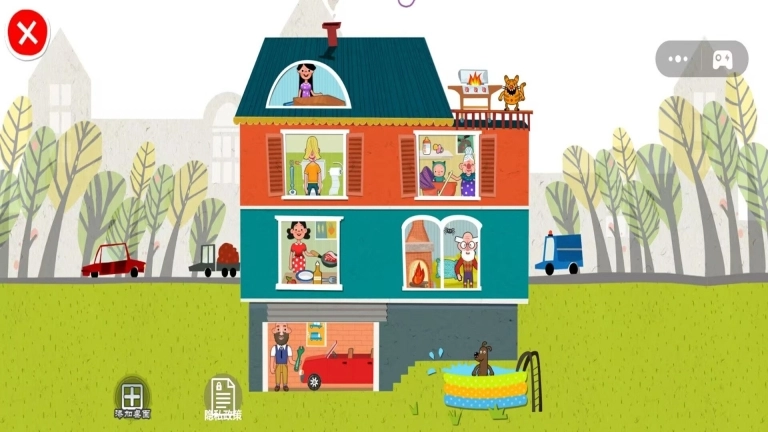
Task: Close the game with the red X
Action: point(28,33)
